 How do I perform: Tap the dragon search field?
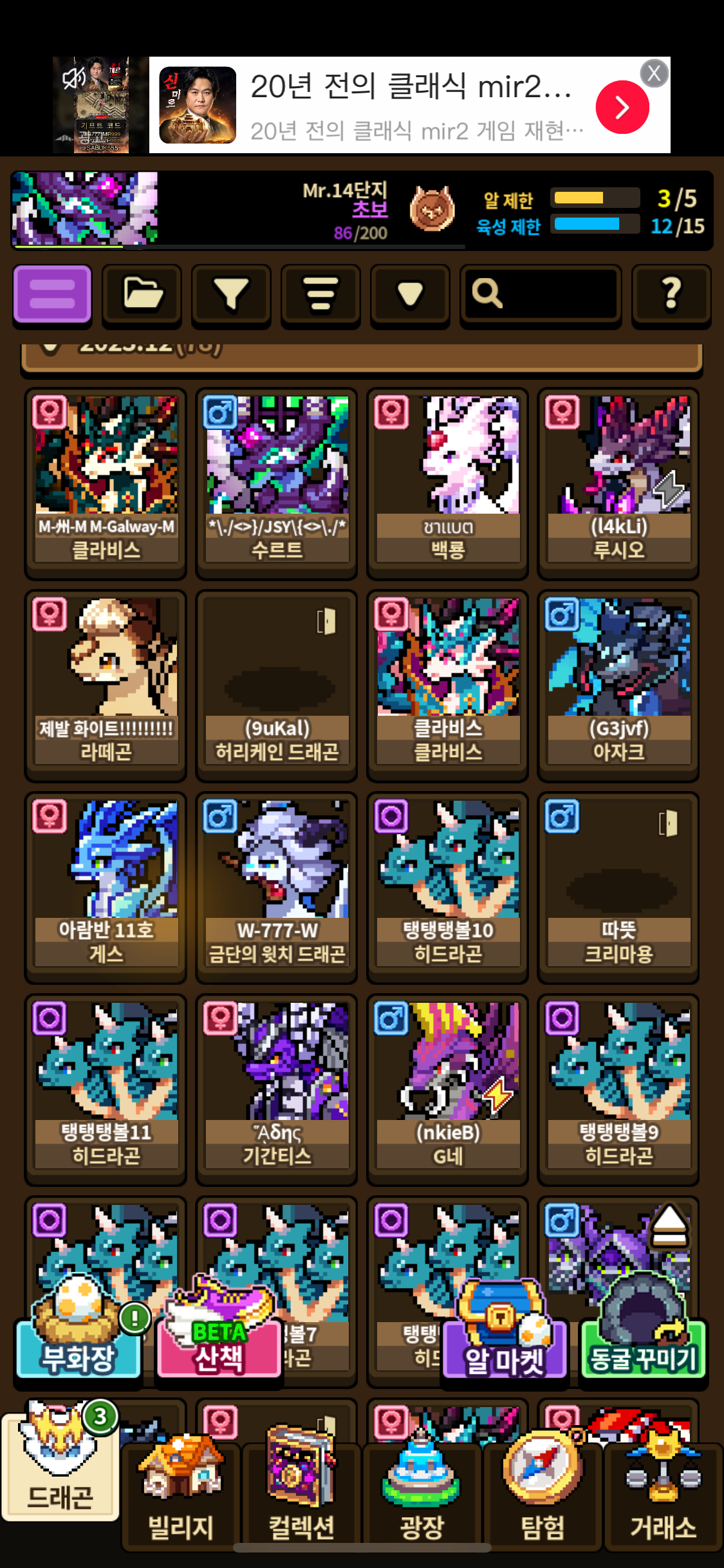pyautogui.click(x=541, y=294)
